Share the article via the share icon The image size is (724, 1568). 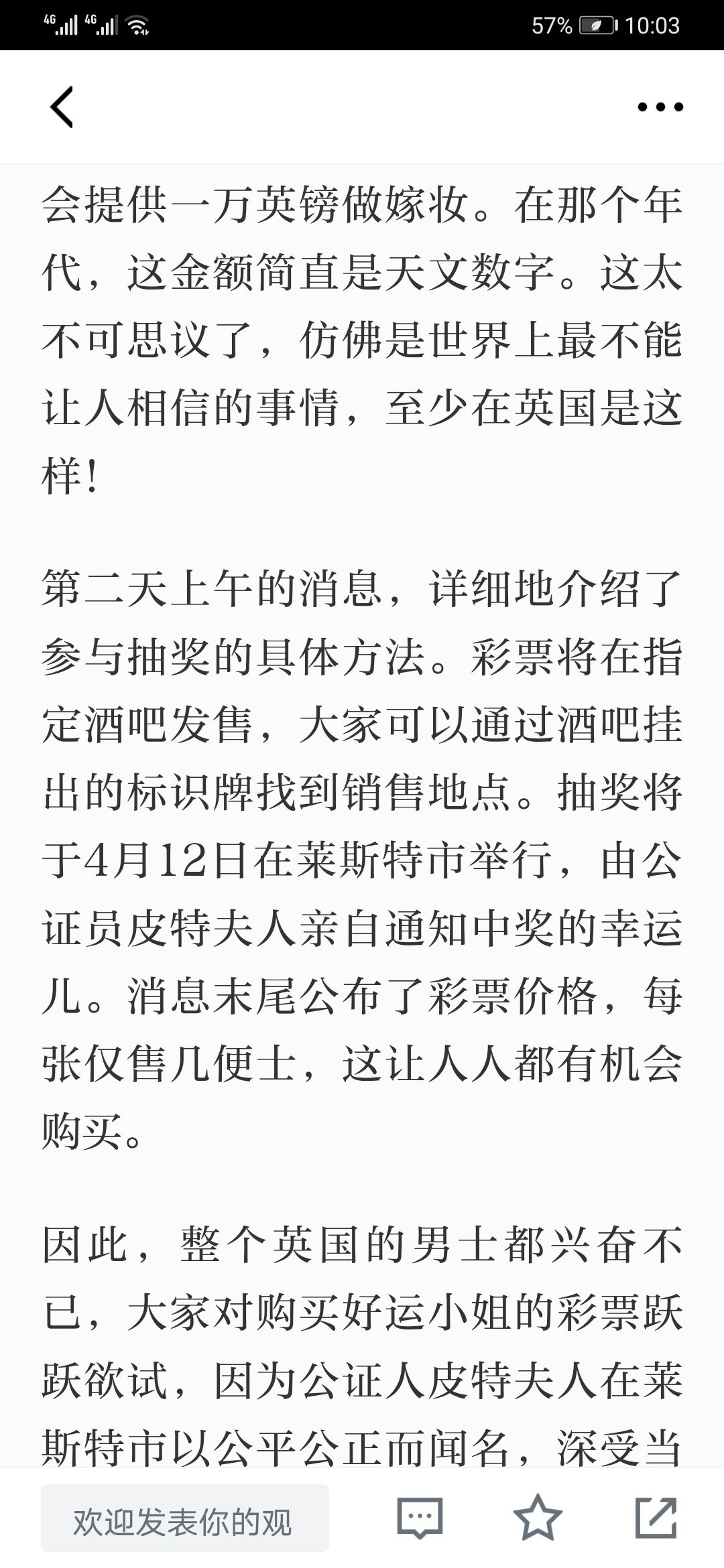click(656, 1518)
